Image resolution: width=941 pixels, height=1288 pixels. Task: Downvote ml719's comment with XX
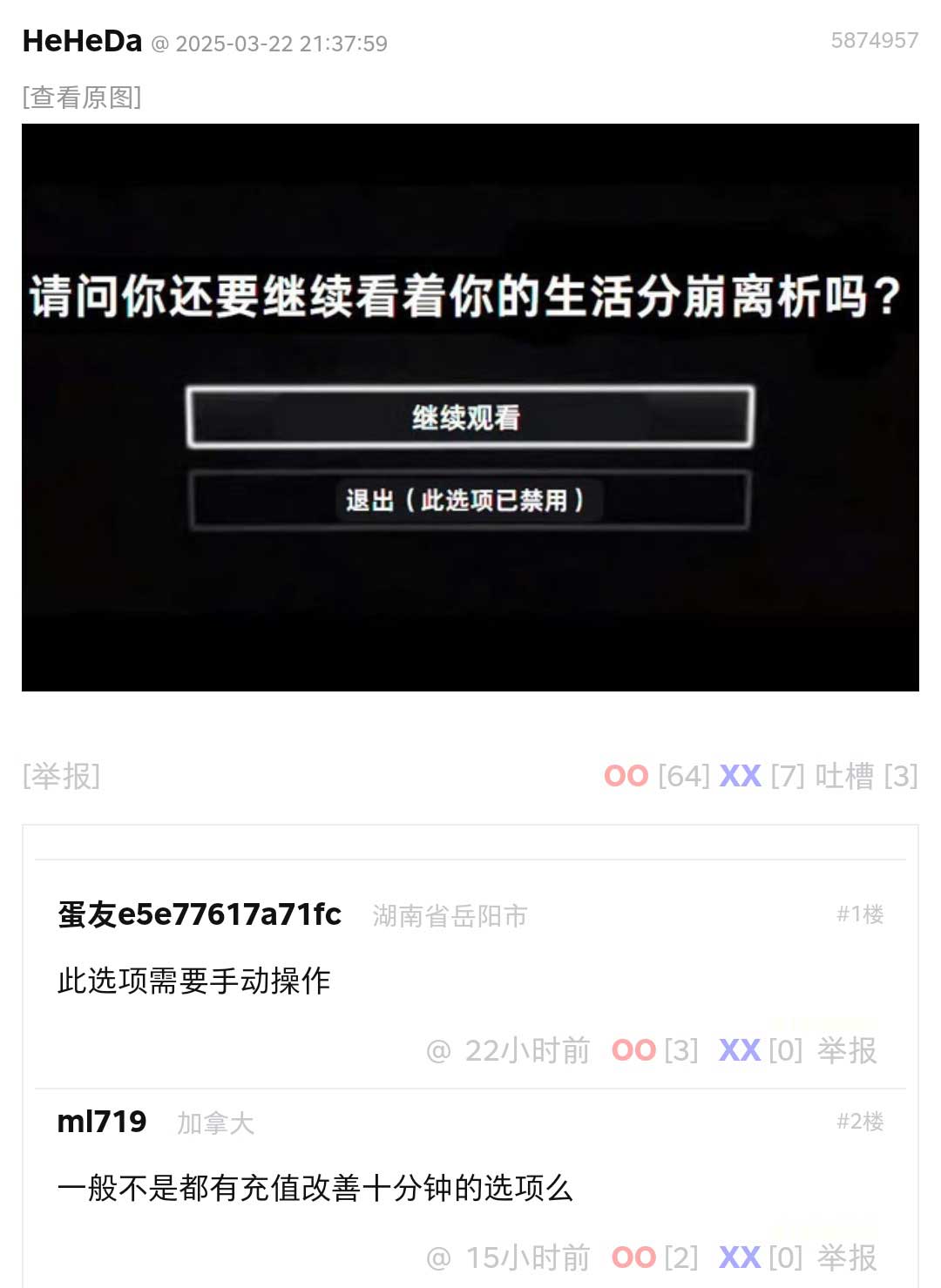click(x=740, y=1258)
